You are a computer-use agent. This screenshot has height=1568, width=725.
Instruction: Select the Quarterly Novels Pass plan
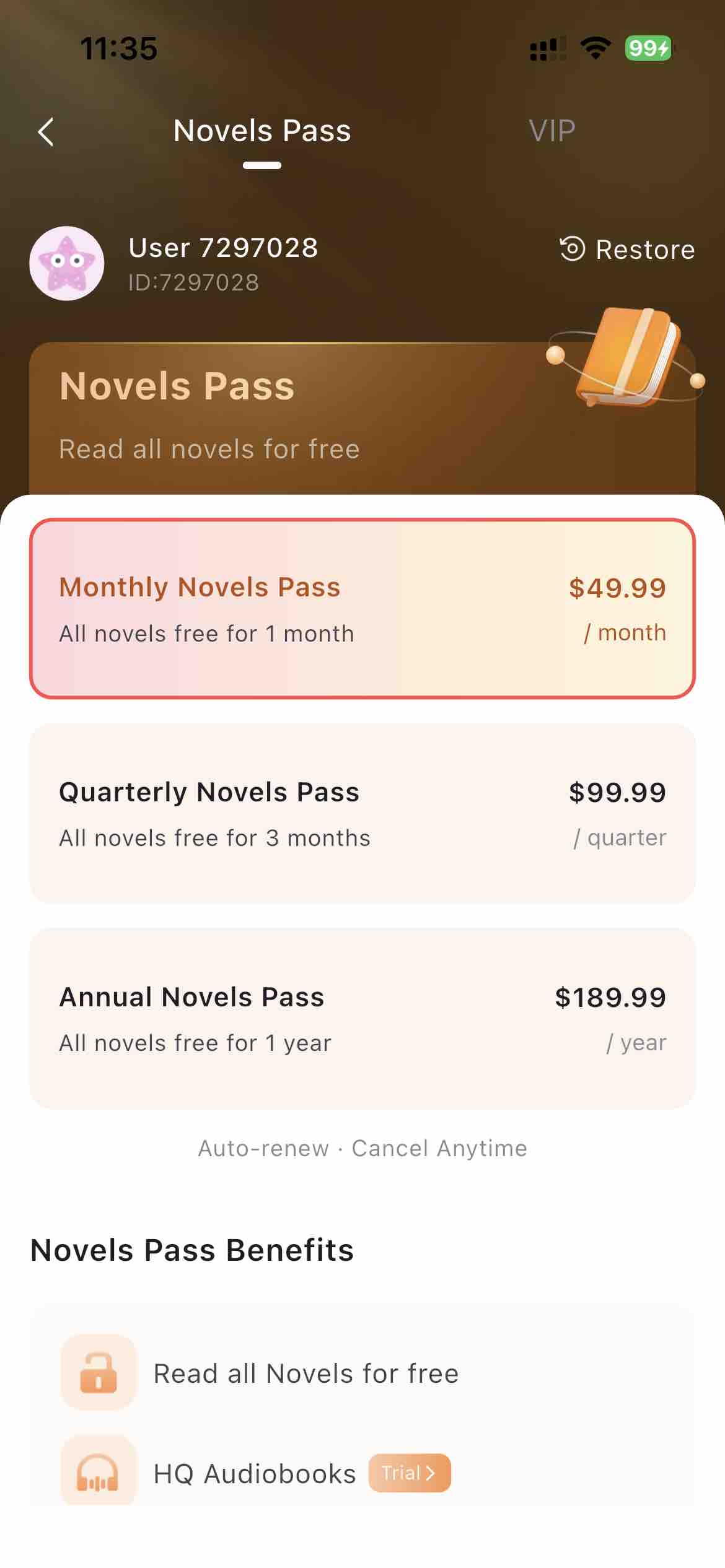[362, 813]
